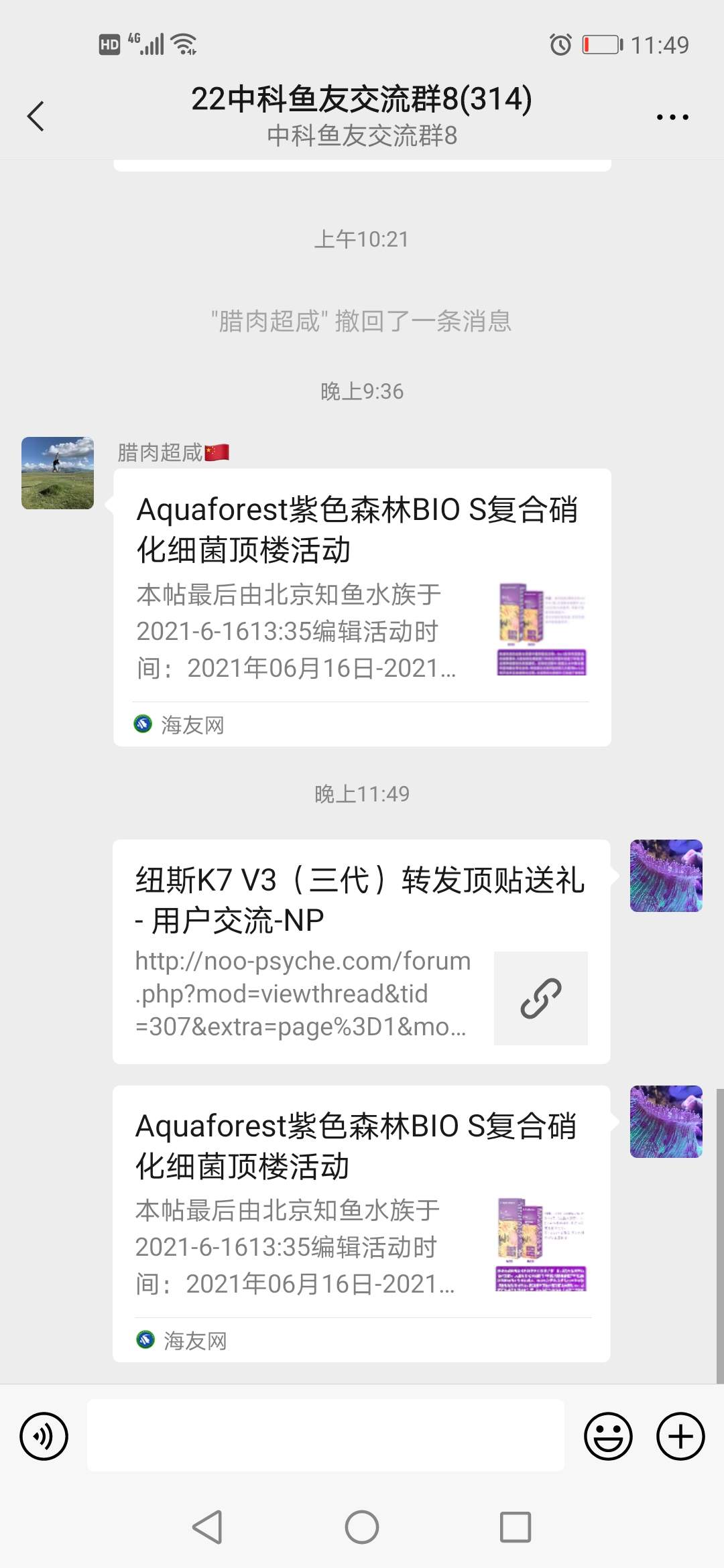Viewport: 724px width, 1568px height.
Task: Tap the avatar beside the 纽斯K7 V3 card
Action: click(666, 876)
